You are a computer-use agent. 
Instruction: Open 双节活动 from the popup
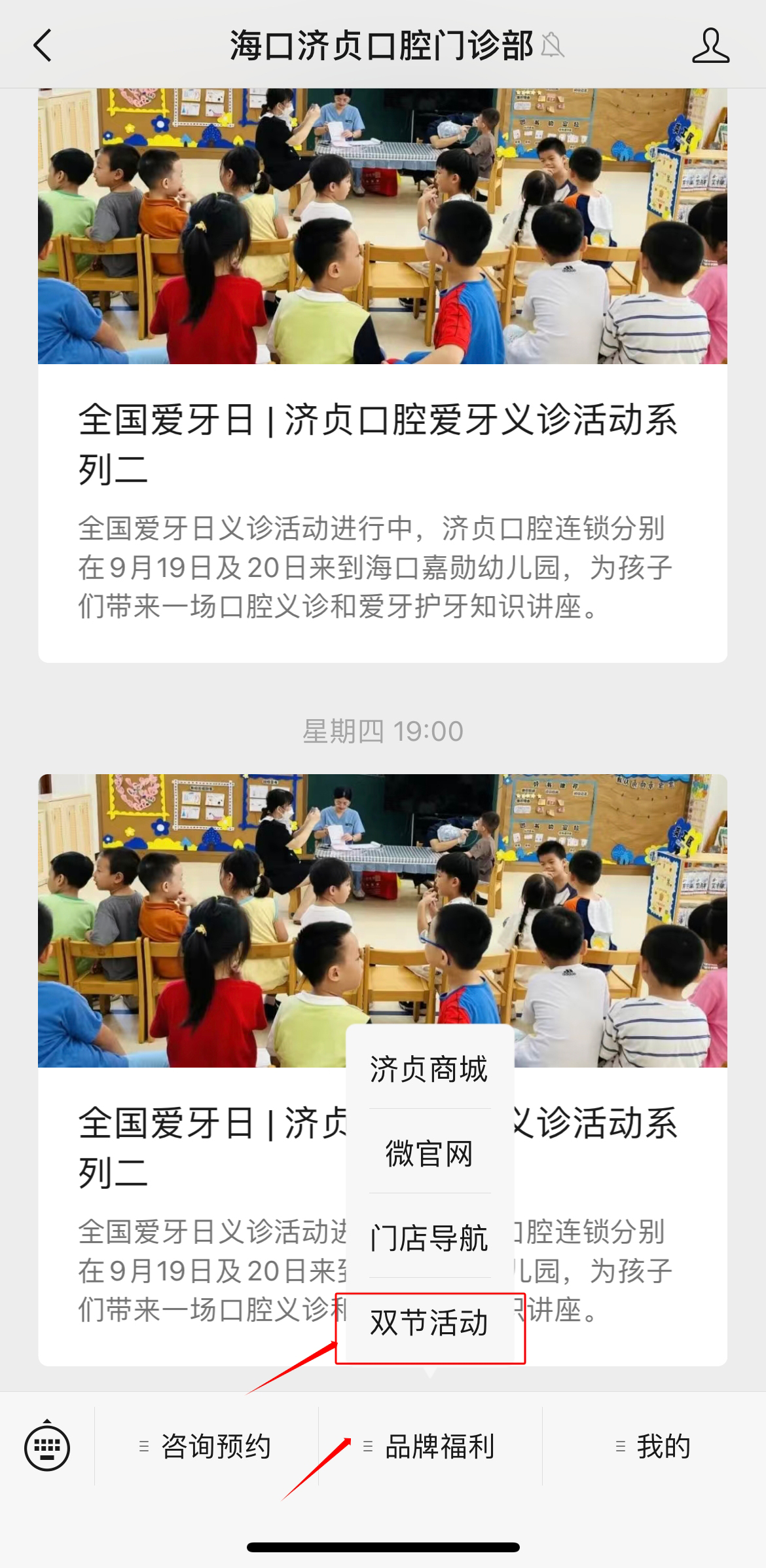click(429, 1322)
